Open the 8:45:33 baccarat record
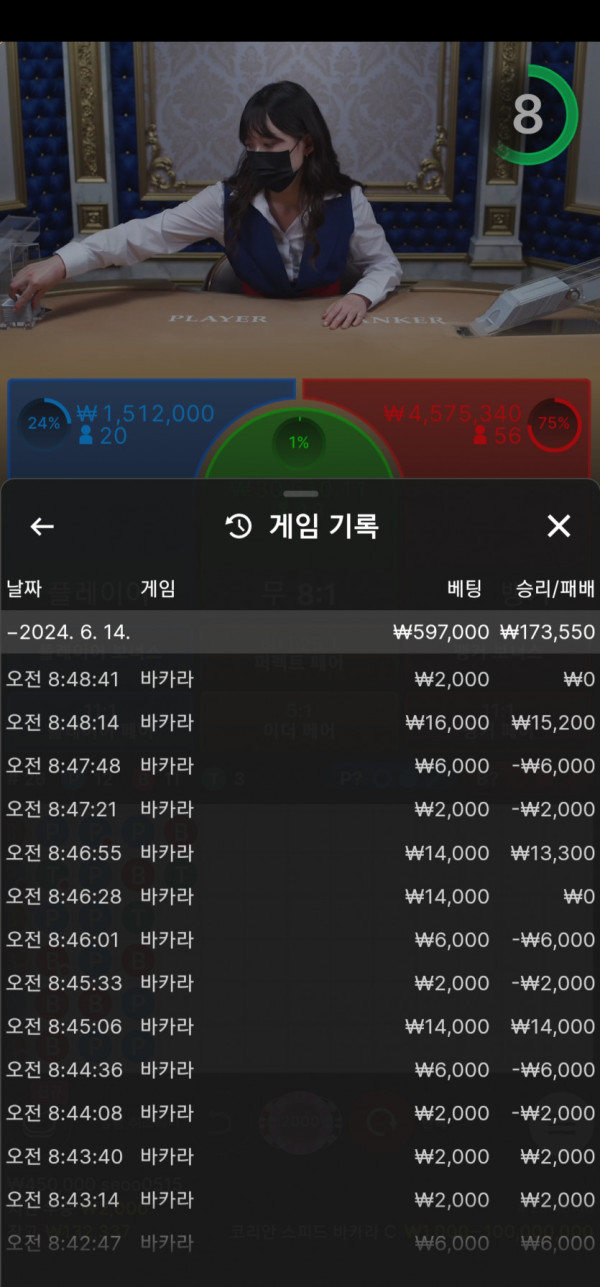The image size is (600, 1287). (x=300, y=983)
